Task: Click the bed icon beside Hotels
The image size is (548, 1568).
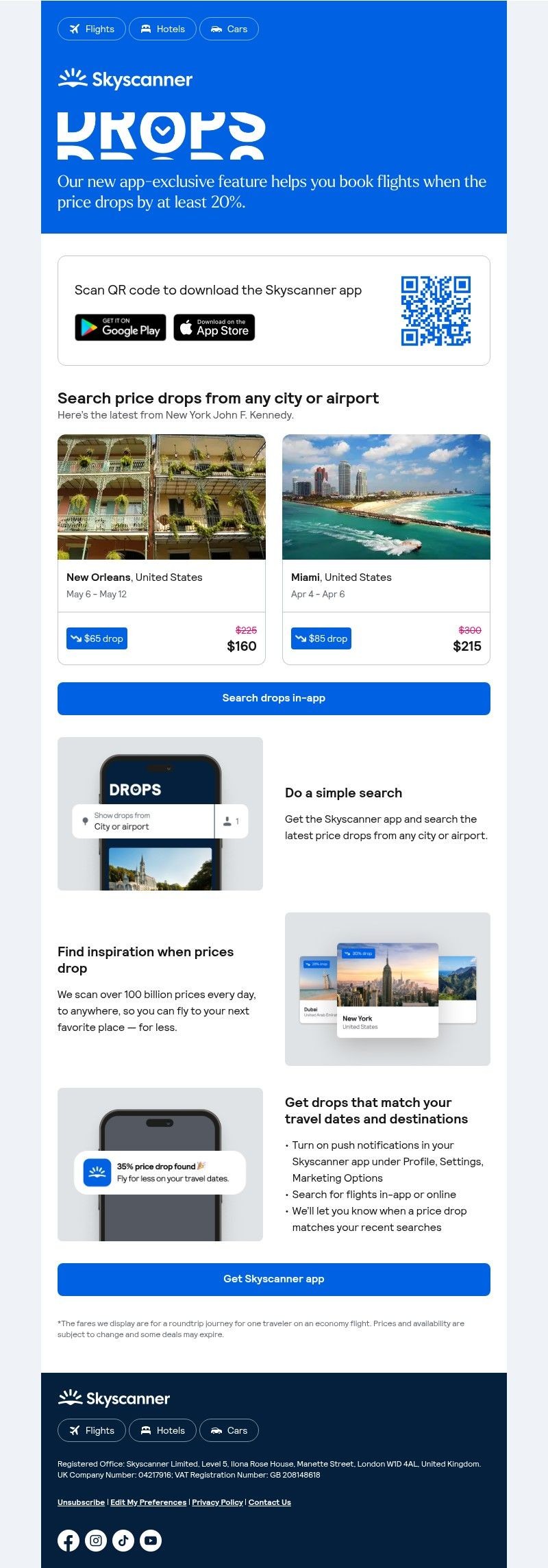Action: point(146,29)
